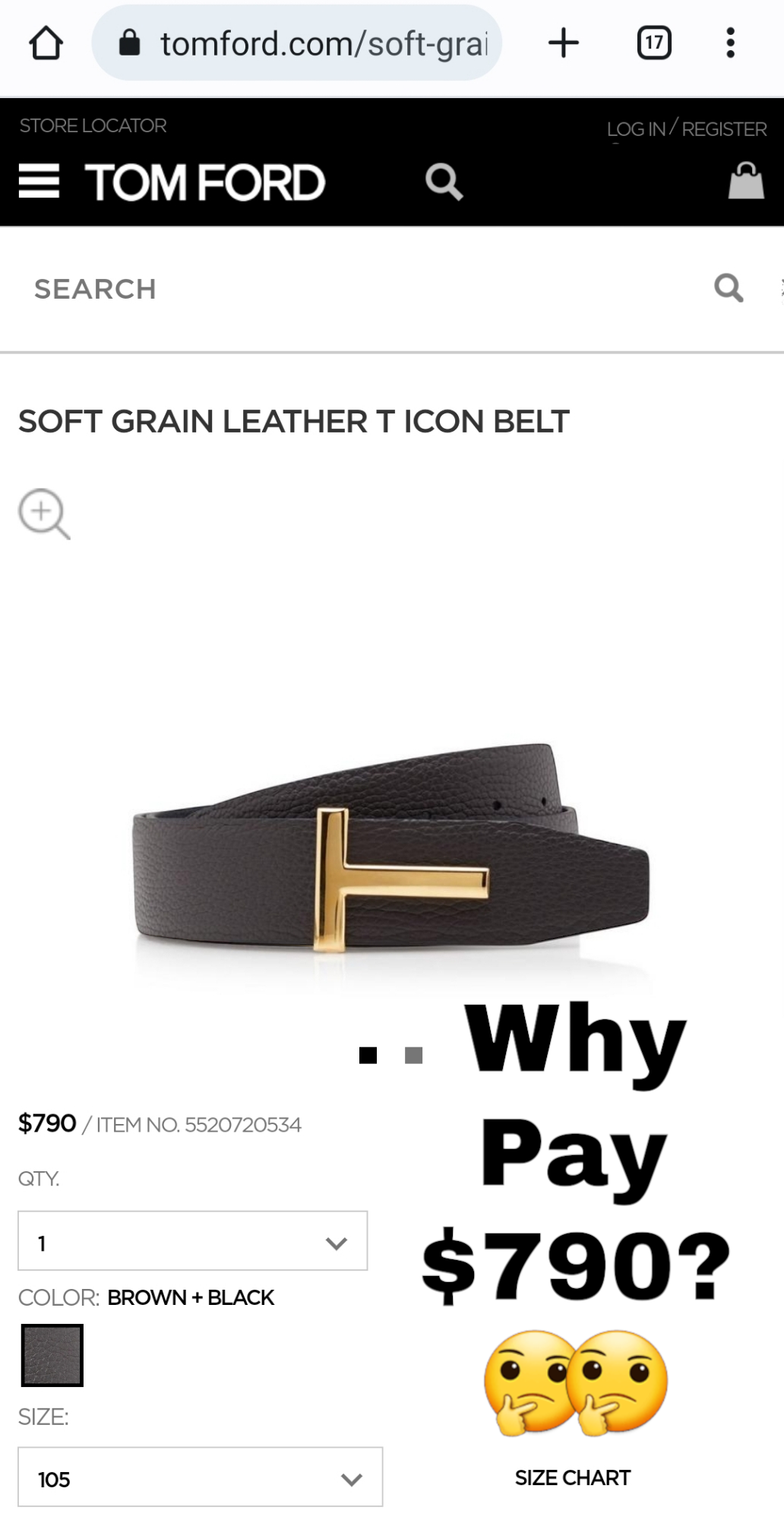
Task: Submit search with the grey magnifier
Action: point(729,288)
